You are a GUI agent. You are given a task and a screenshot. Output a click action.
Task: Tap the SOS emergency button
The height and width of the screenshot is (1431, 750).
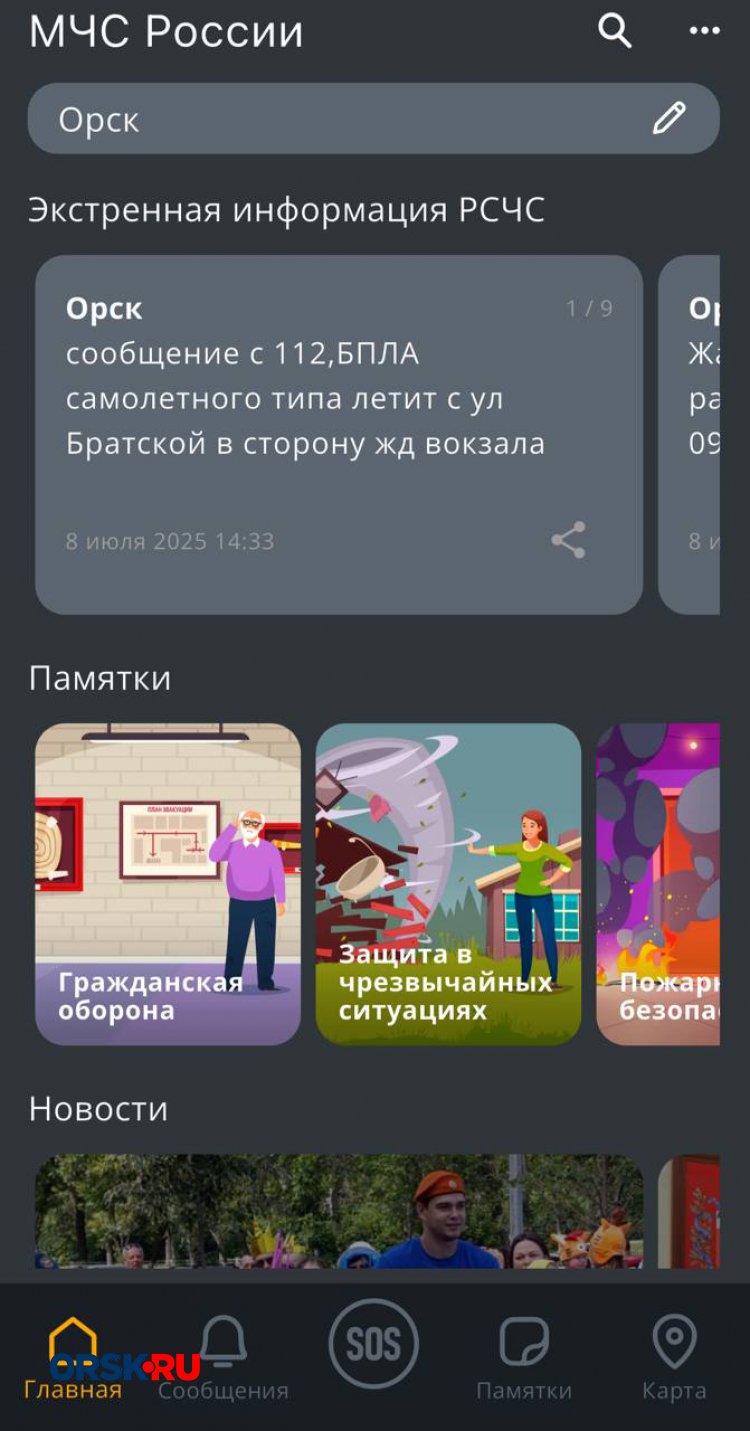point(373,1344)
